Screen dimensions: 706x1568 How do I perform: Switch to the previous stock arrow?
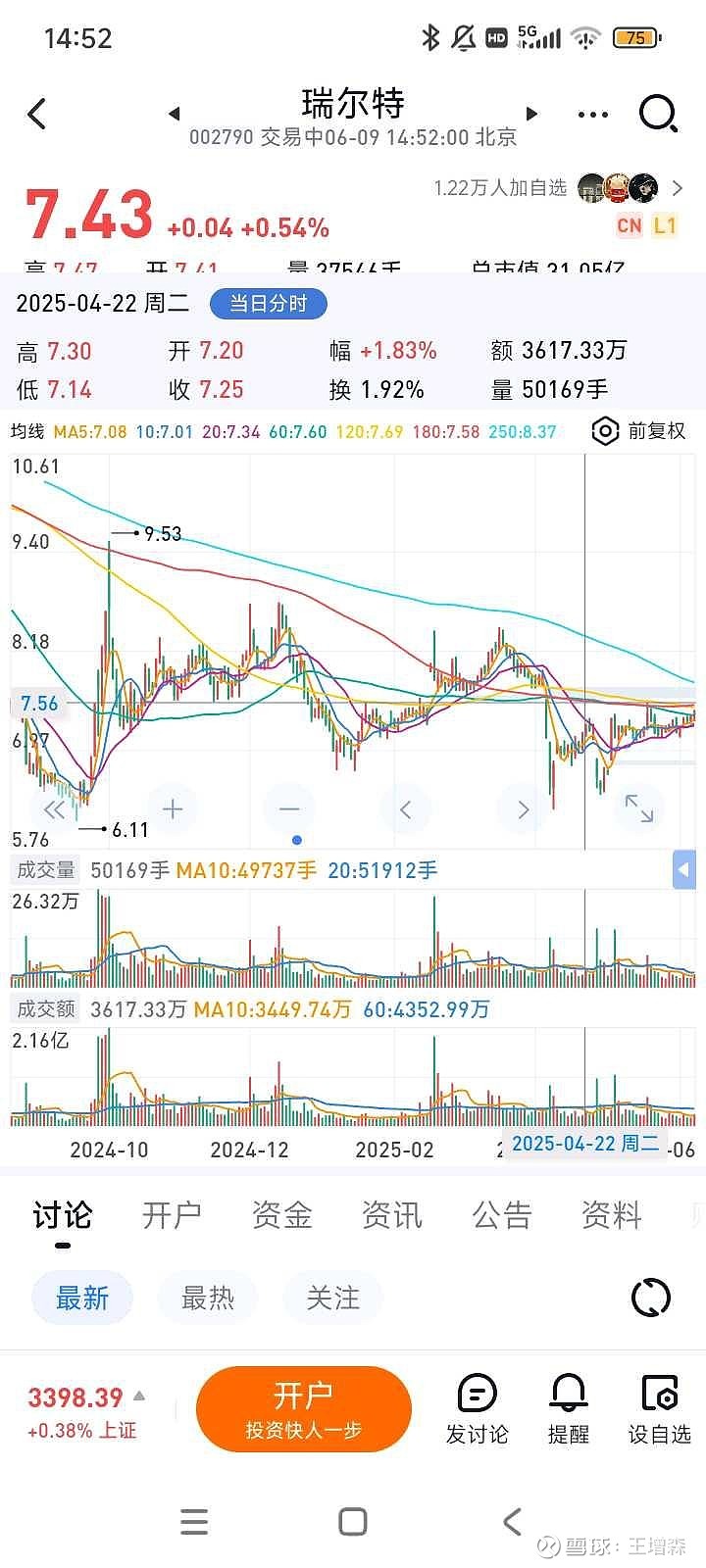(x=175, y=114)
